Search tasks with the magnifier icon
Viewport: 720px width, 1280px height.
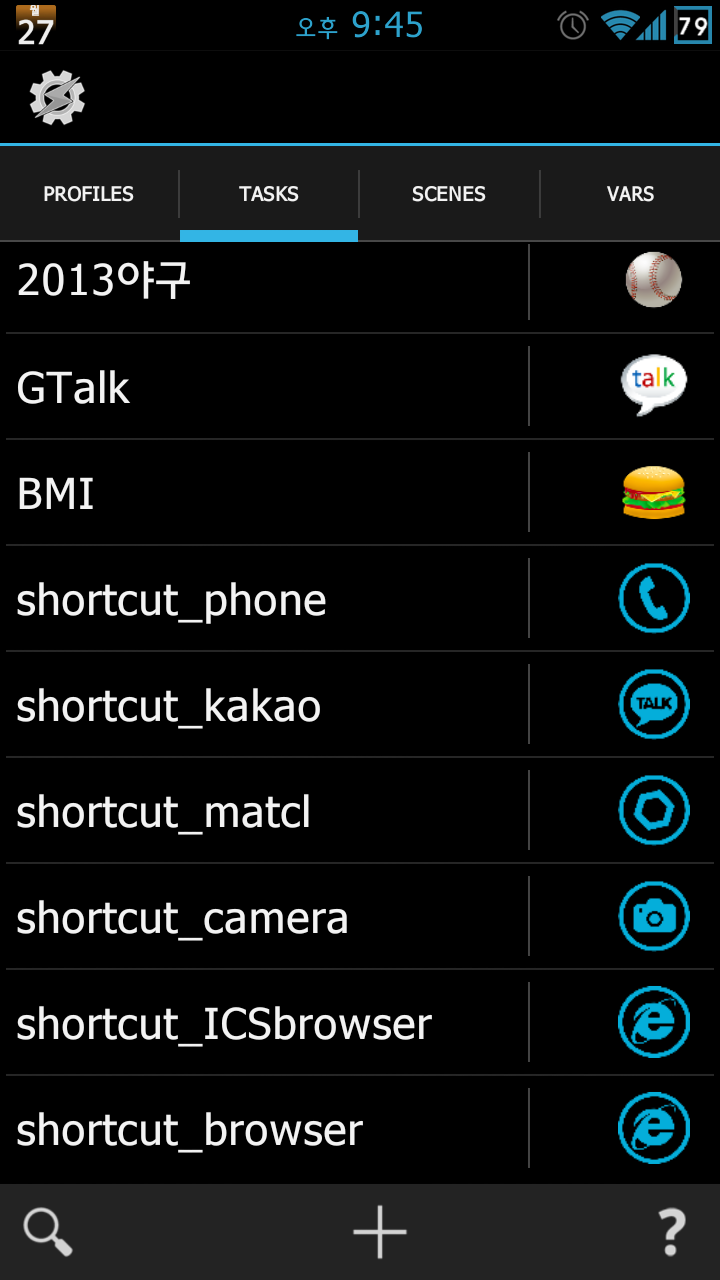(48, 1231)
